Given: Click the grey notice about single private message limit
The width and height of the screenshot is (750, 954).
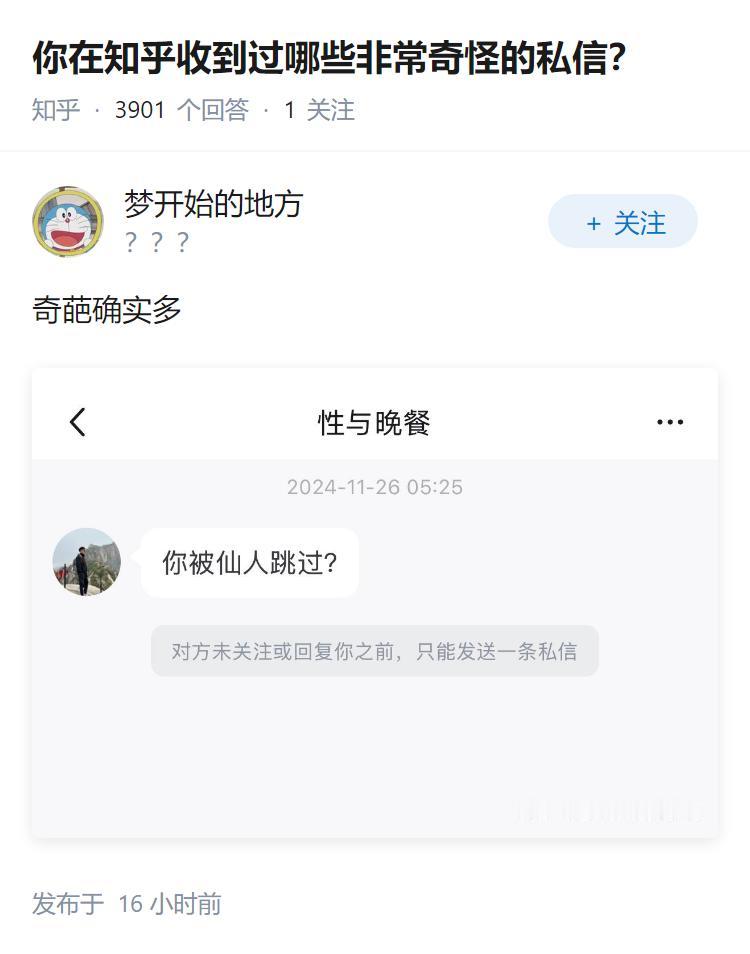Looking at the screenshot, I should [x=375, y=650].
